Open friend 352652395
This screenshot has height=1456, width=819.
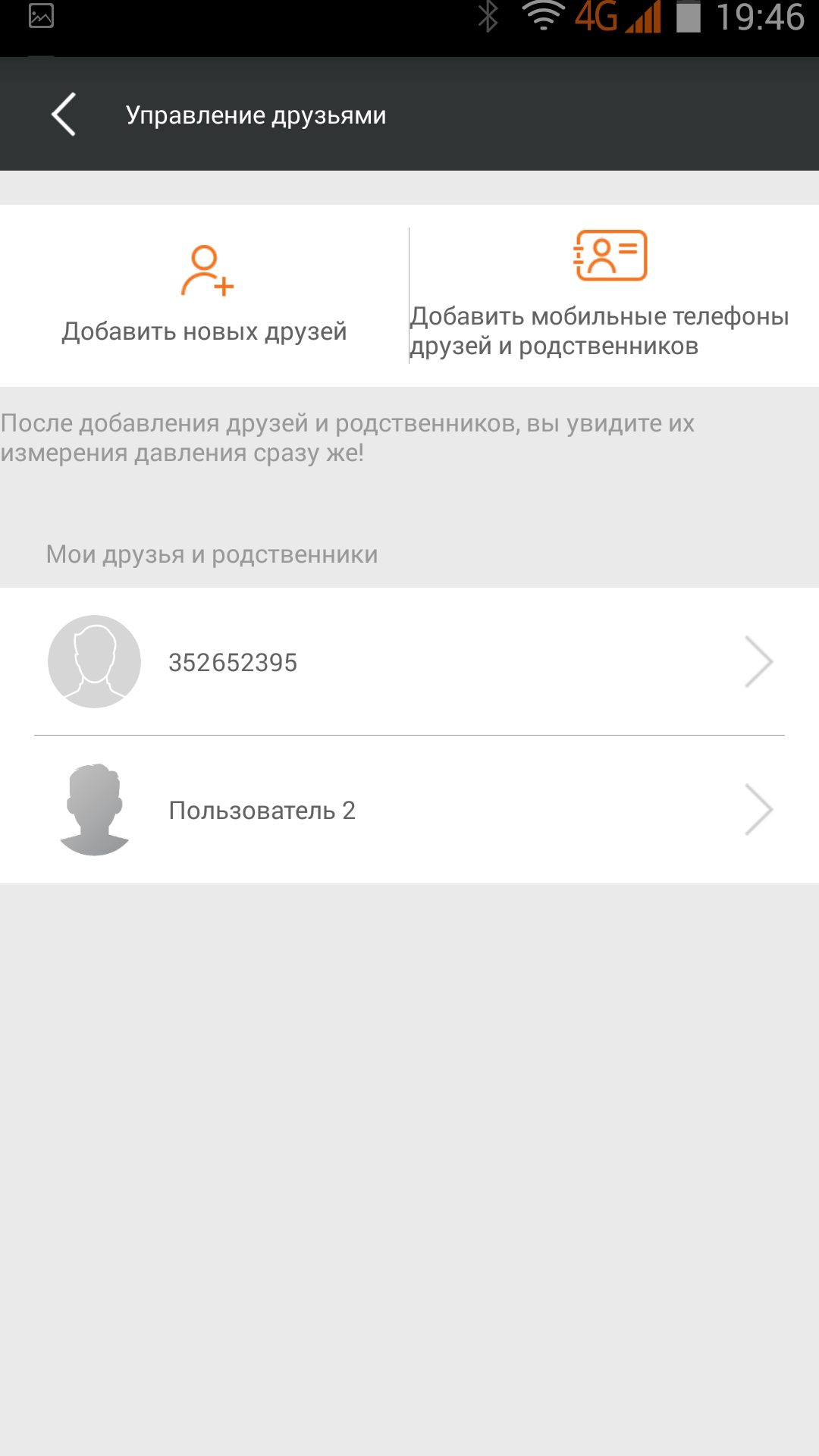[x=409, y=662]
